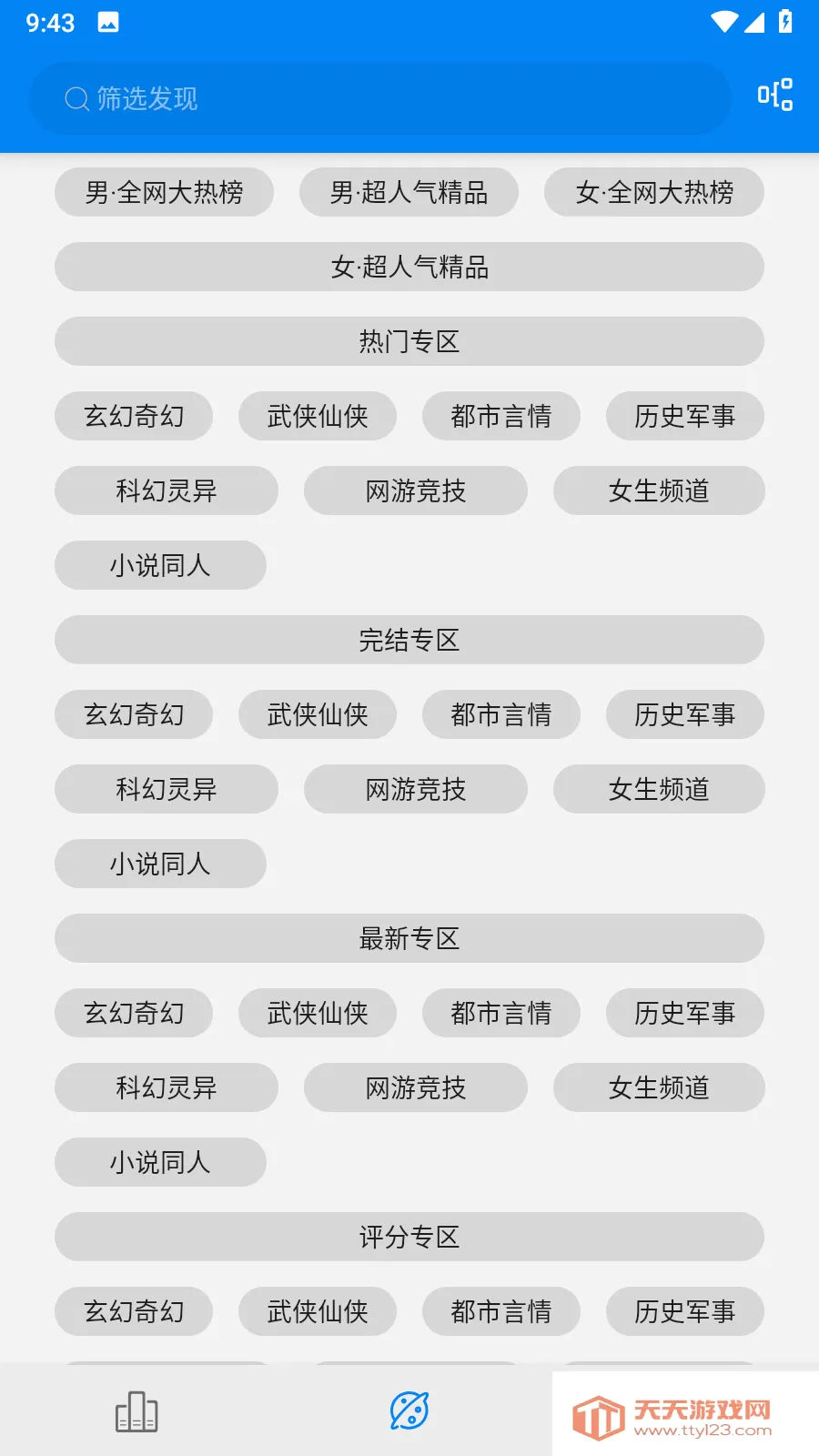Open 历史军事 under 热门专区
The height and width of the screenshot is (1456, 819).
click(x=685, y=416)
